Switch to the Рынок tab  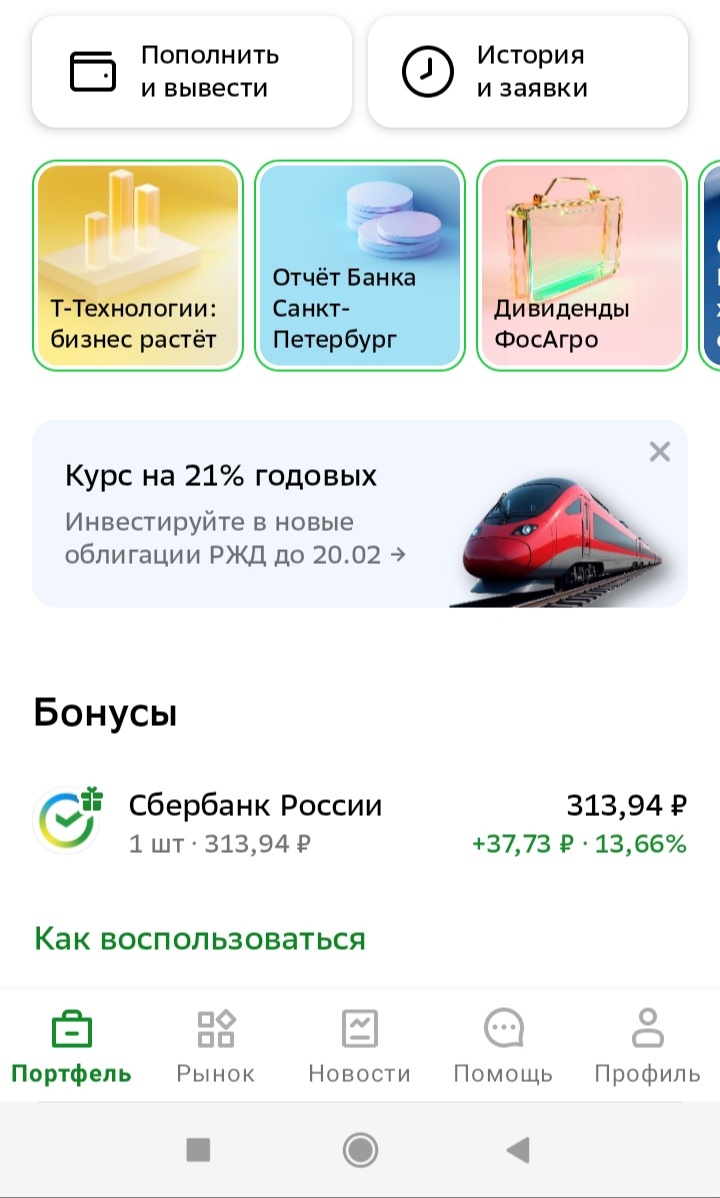point(215,1045)
